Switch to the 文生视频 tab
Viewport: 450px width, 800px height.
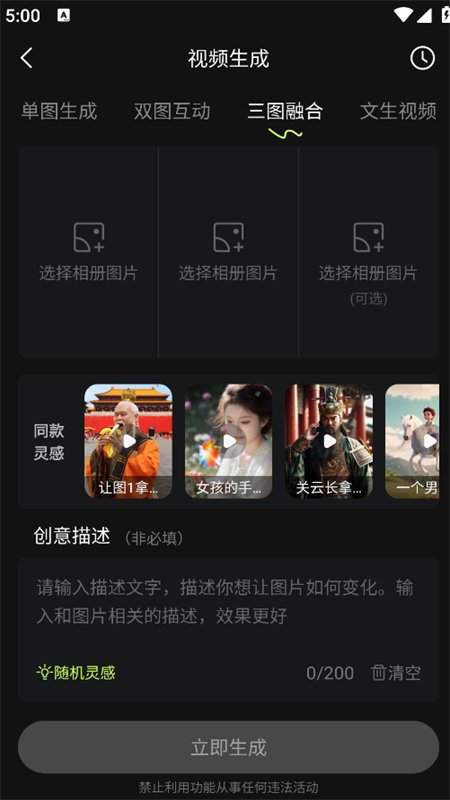point(398,111)
